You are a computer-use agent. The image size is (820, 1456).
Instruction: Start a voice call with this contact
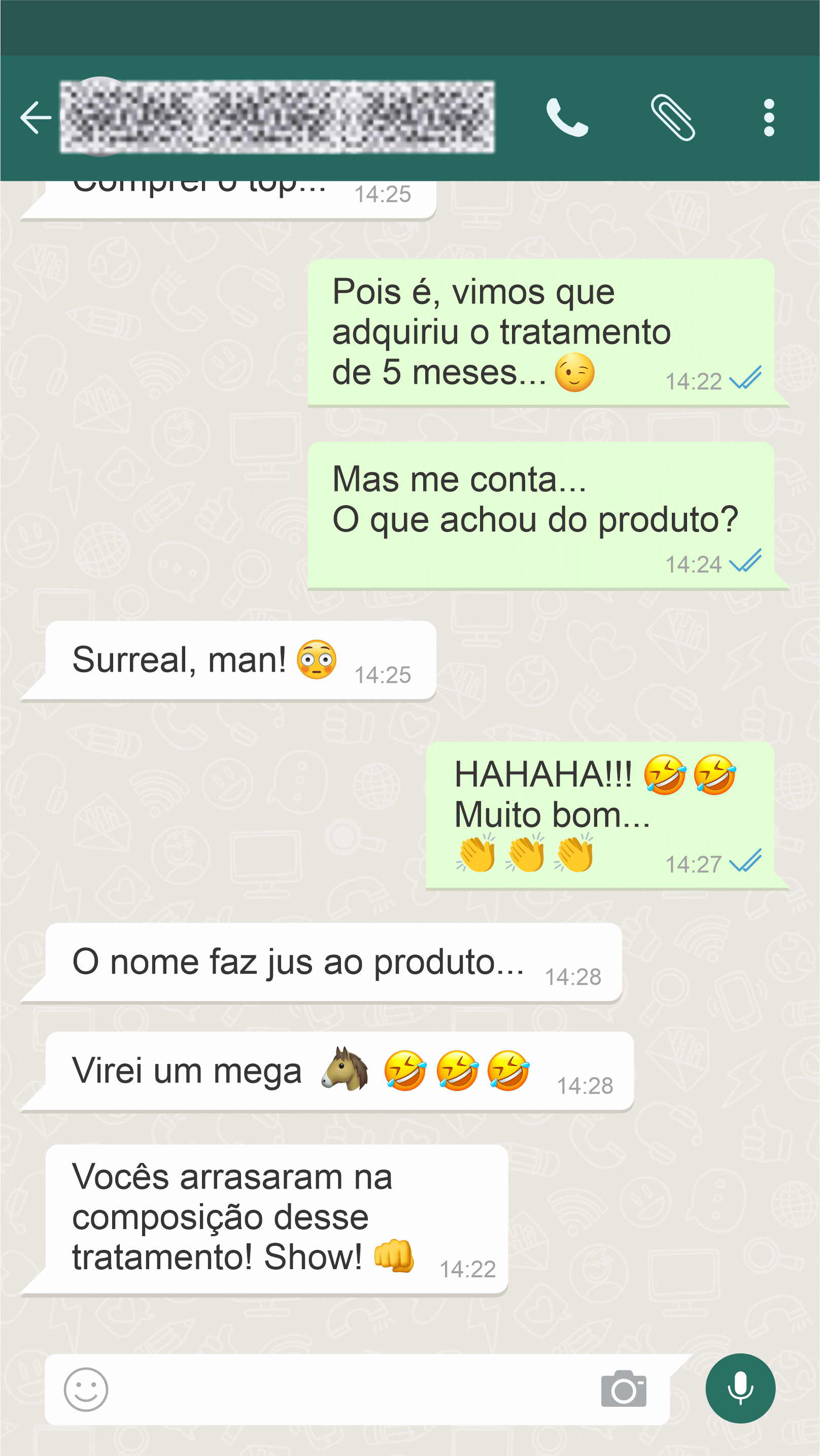click(567, 118)
